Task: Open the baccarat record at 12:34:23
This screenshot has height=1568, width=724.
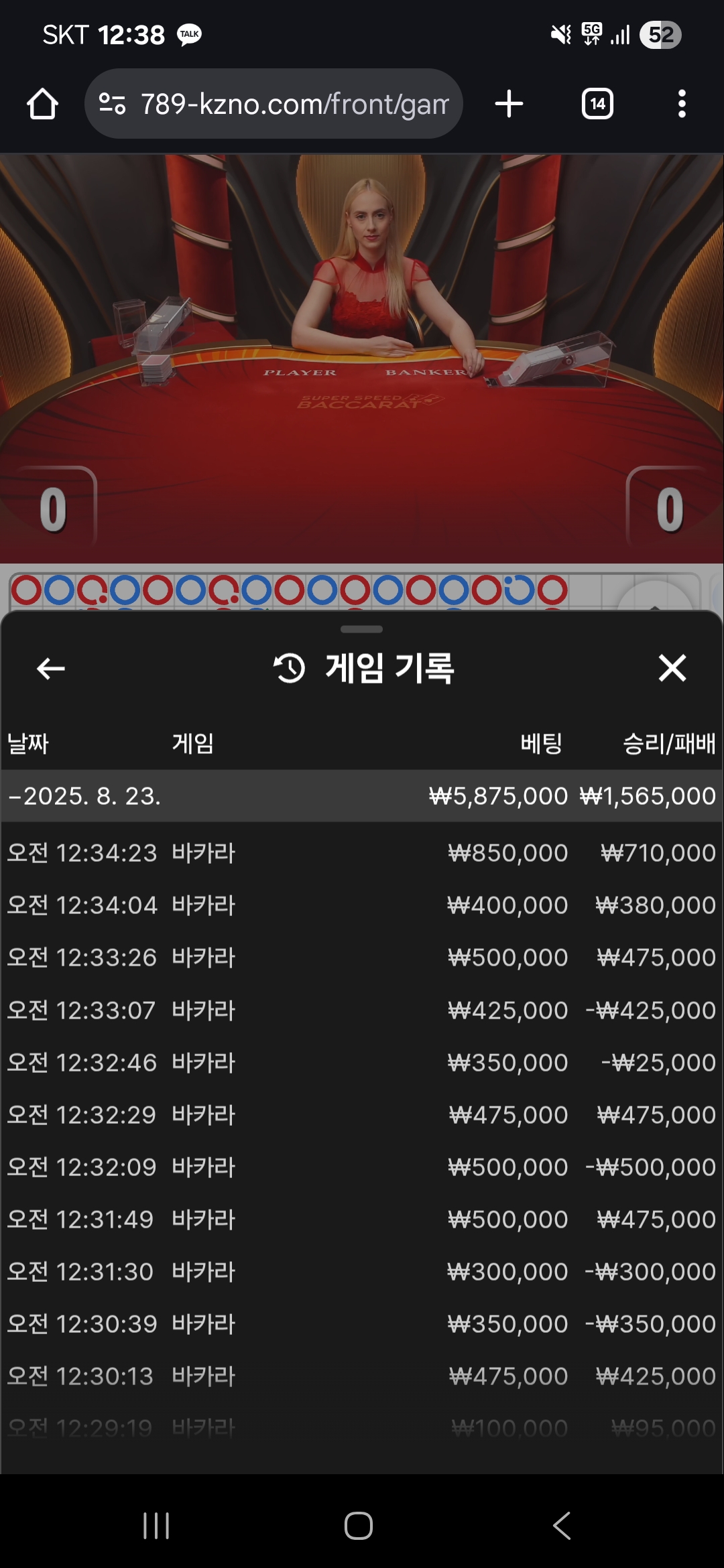Action: tap(362, 853)
